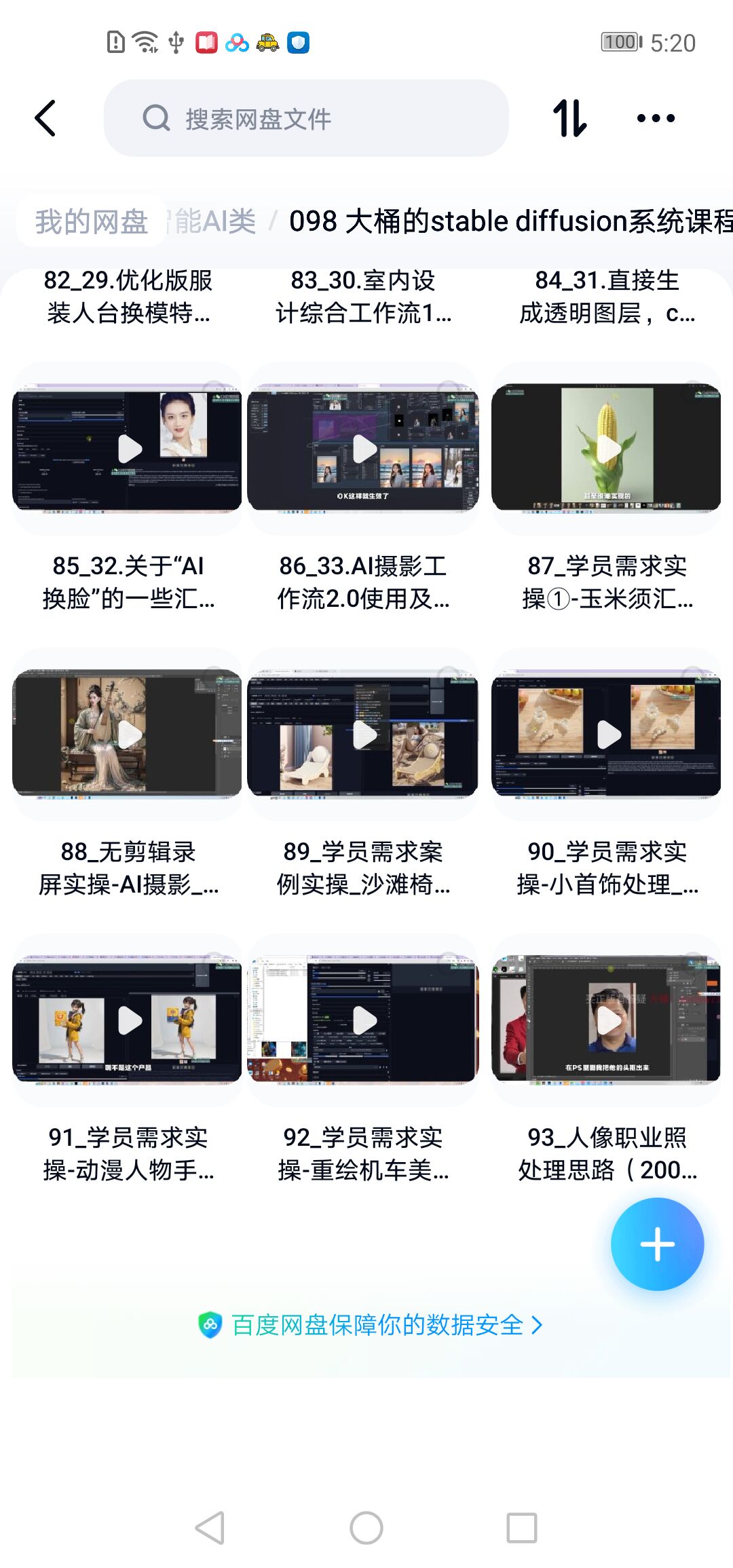This screenshot has width=733, height=1568.
Task: Tap the search box 搜索网盘文件
Action: pyautogui.click(x=305, y=118)
